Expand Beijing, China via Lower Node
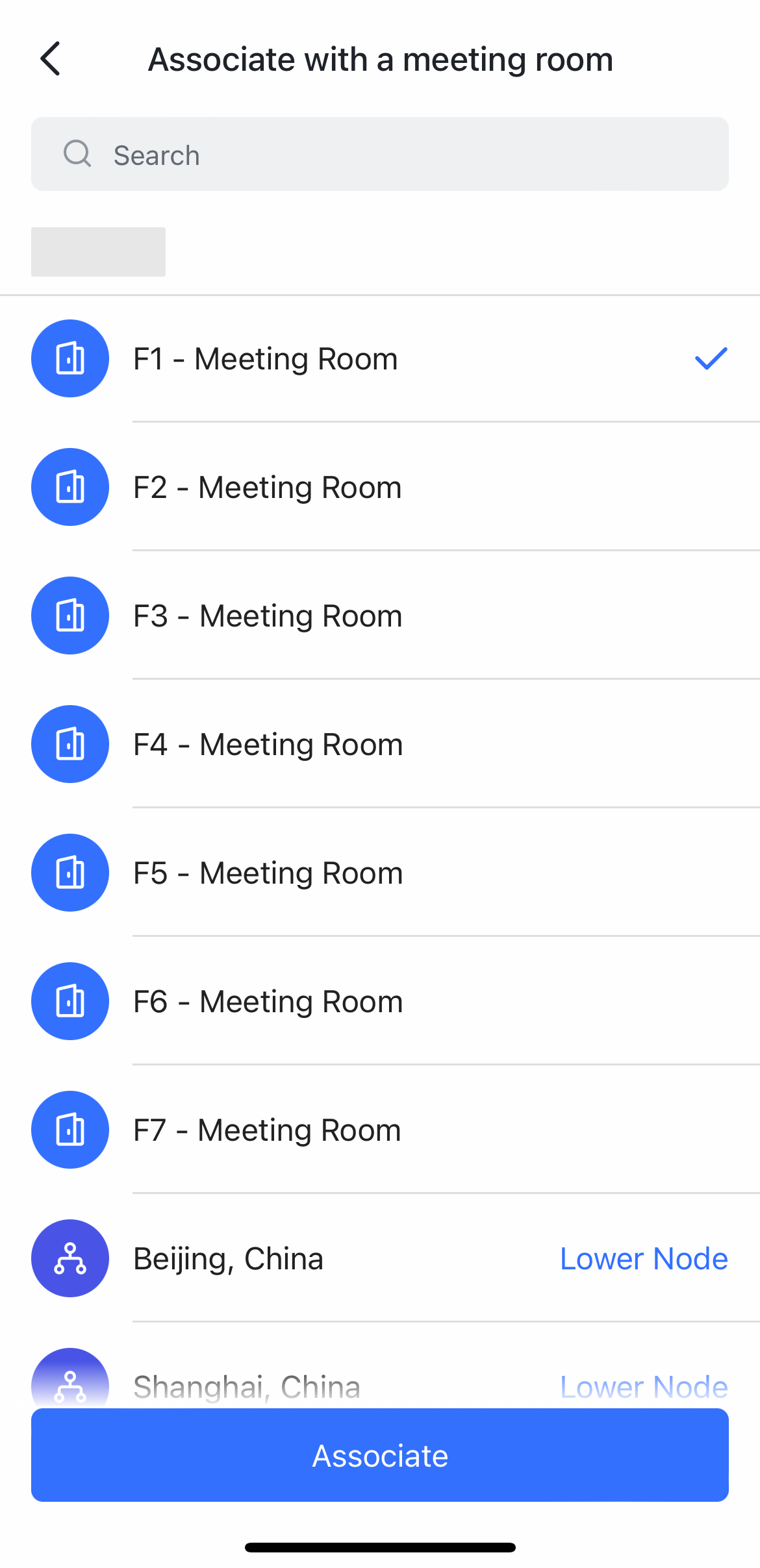The width and height of the screenshot is (760, 1568). [643, 1258]
